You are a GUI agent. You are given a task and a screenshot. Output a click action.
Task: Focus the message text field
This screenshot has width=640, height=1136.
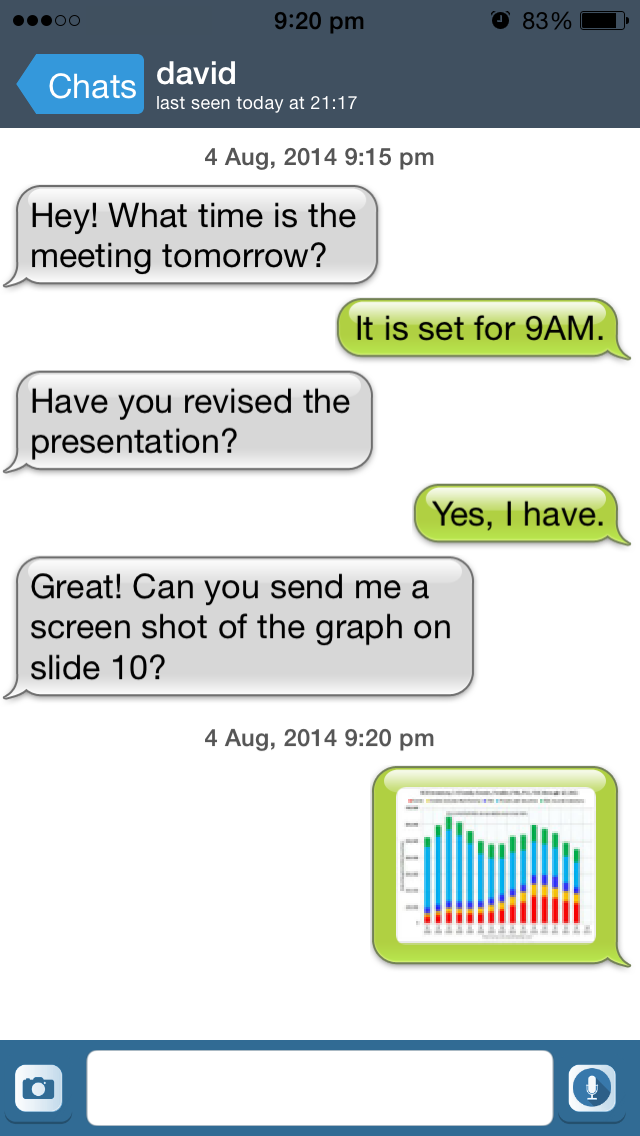320,1087
